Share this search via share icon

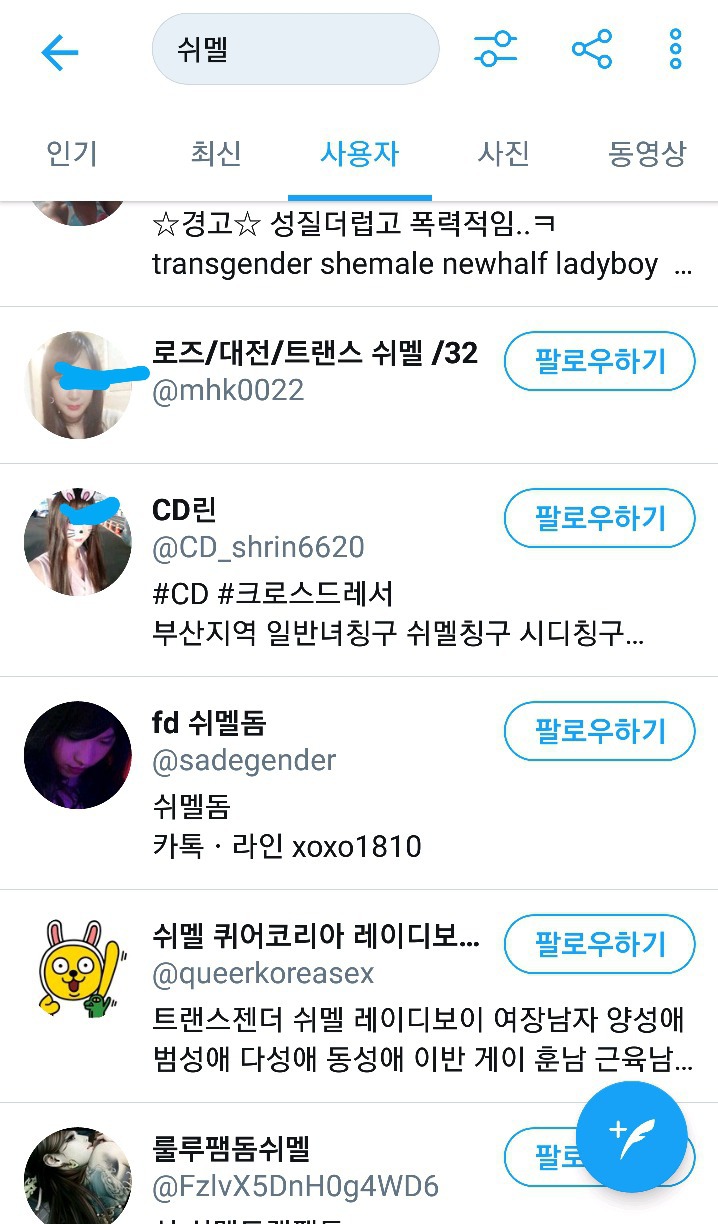click(x=591, y=49)
